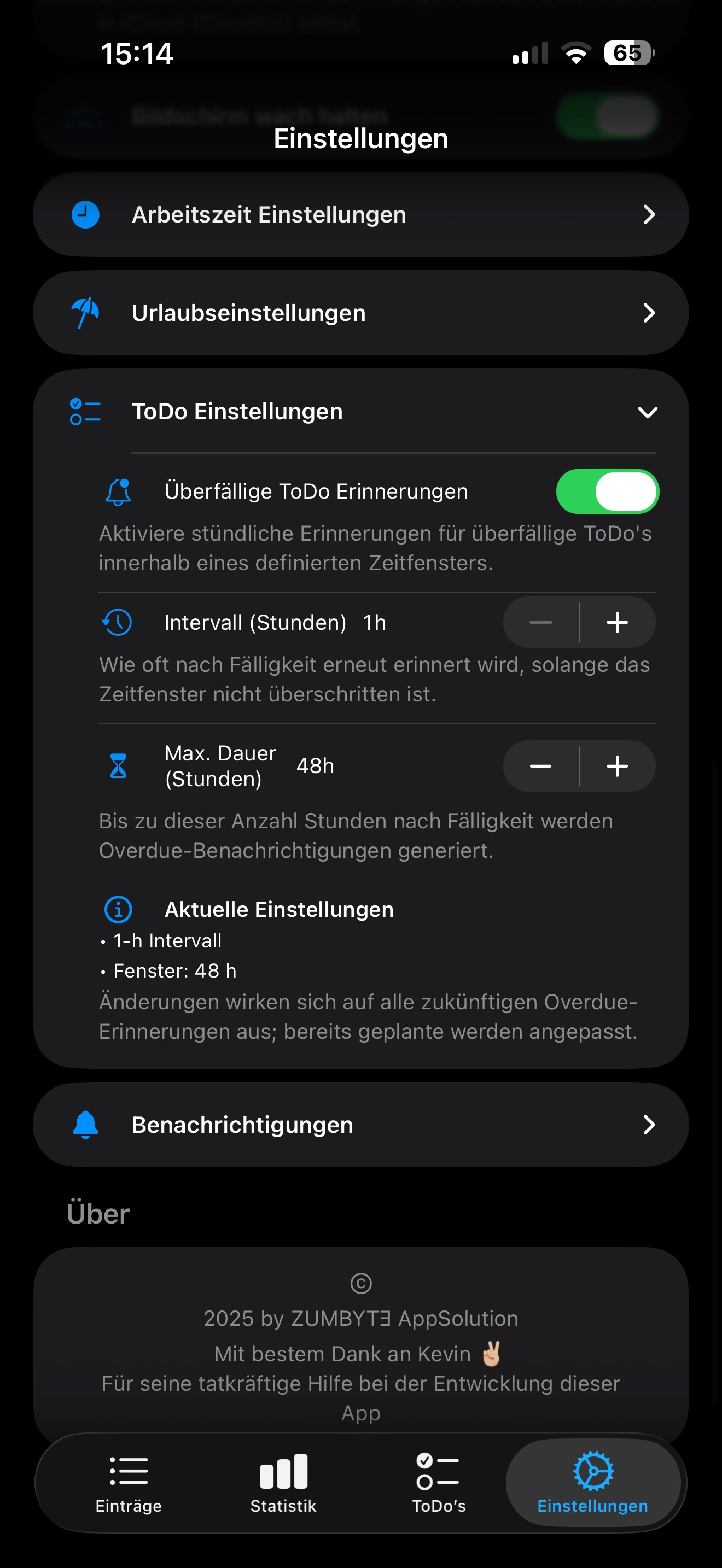
Task: Collapse the ToDo Einstellungen section
Action: [648, 412]
